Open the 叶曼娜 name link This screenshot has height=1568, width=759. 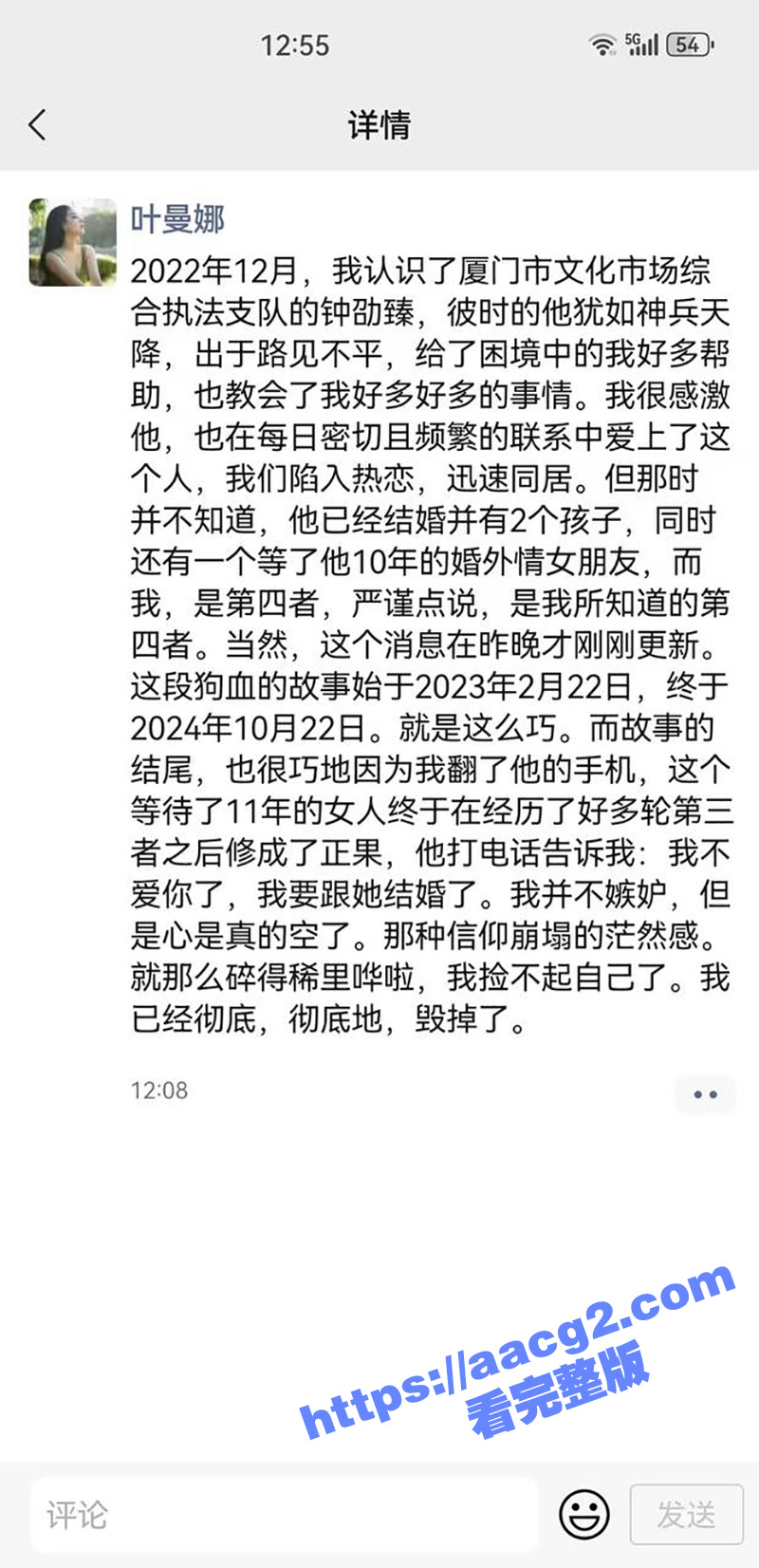point(177,220)
